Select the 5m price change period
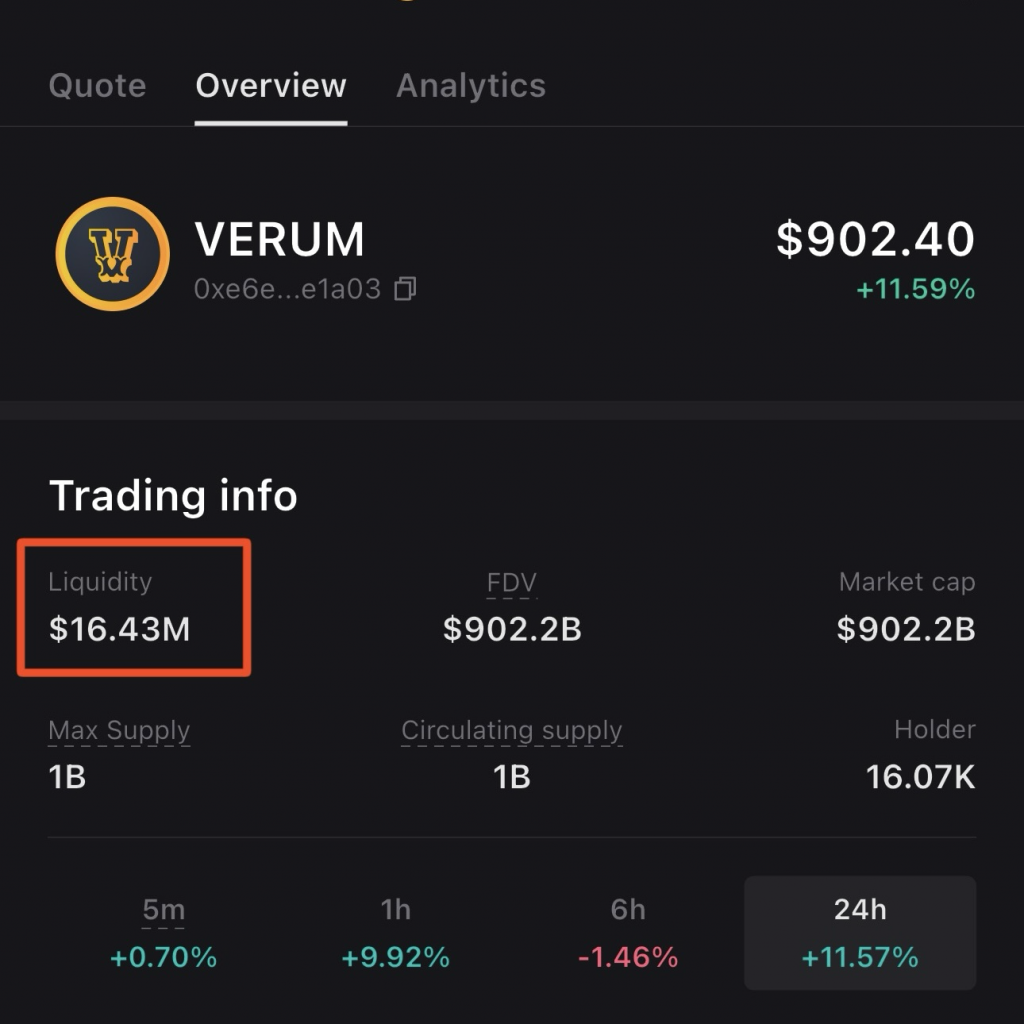 point(163,932)
